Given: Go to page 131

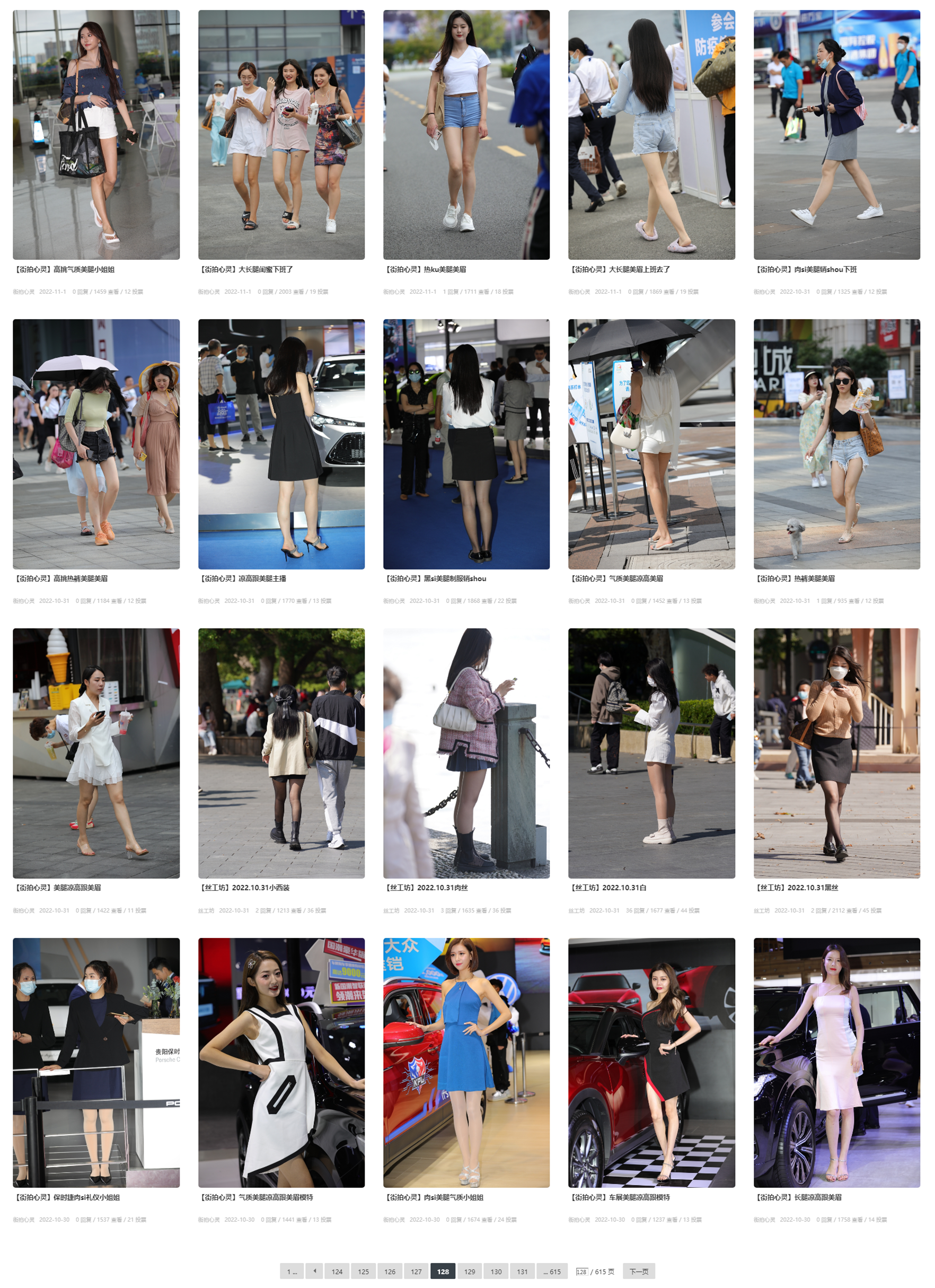Looking at the screenshot, I should pyautogui.click(x=522, y=1272).
